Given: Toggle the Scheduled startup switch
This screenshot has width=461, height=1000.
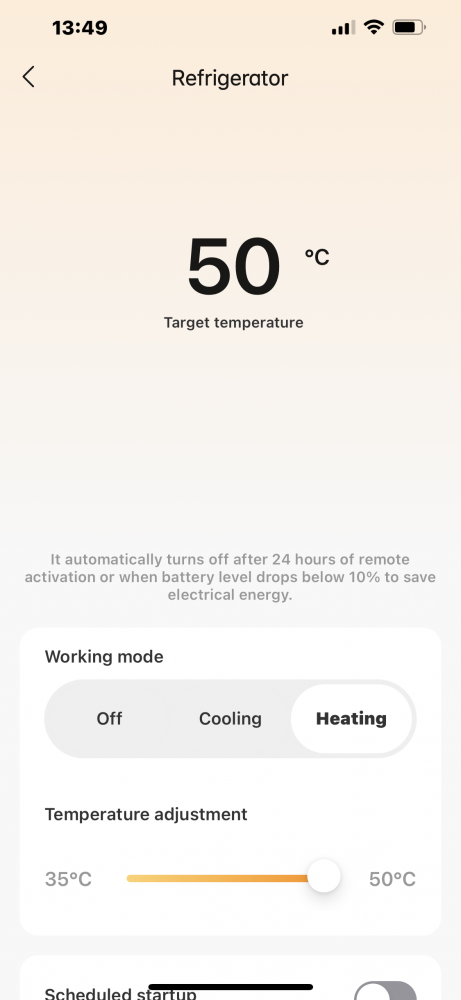Looking at the screenshot, I should pyautogui.click(x=385, y=990).
